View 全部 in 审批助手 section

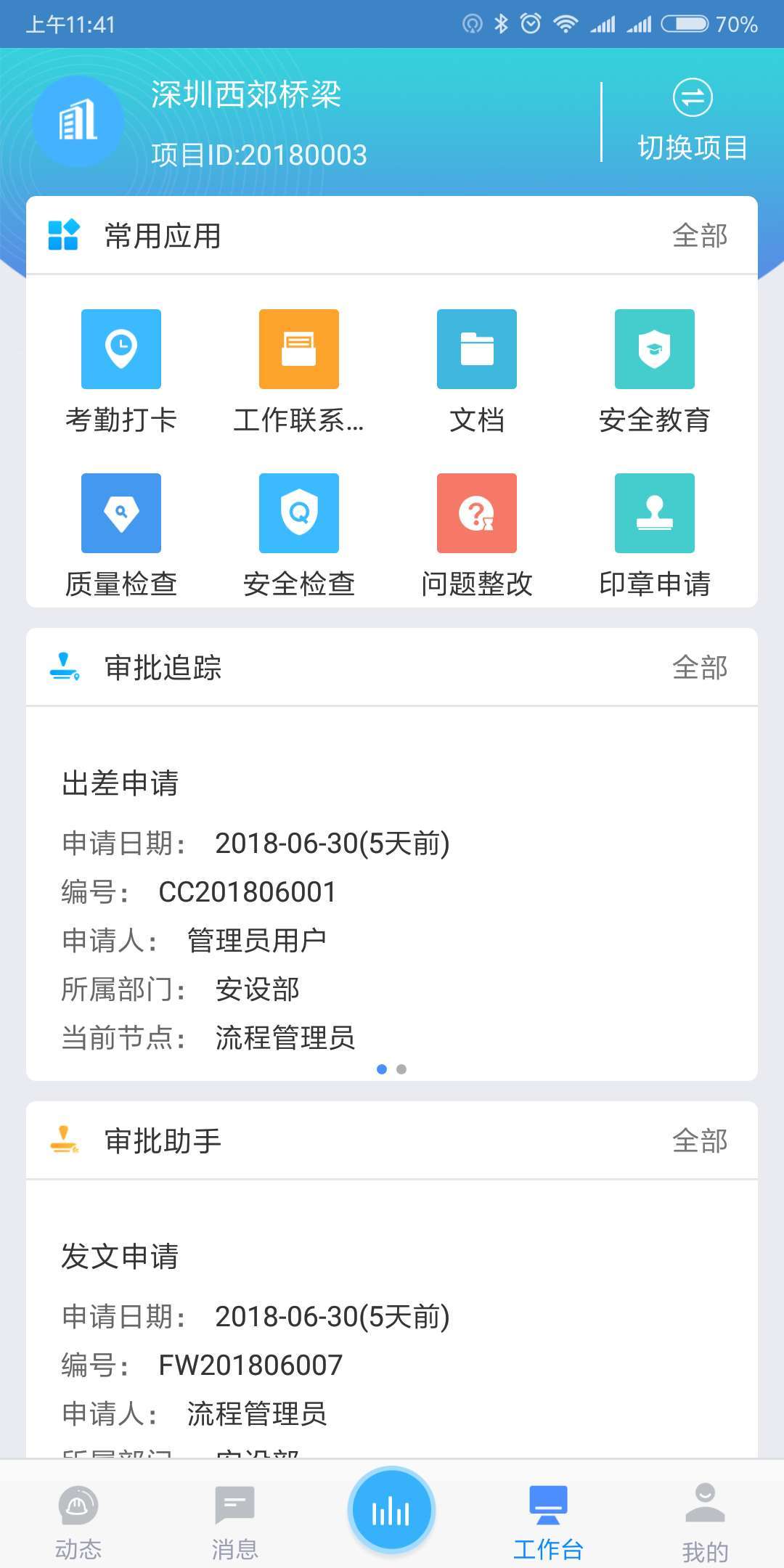[699, 1140]
